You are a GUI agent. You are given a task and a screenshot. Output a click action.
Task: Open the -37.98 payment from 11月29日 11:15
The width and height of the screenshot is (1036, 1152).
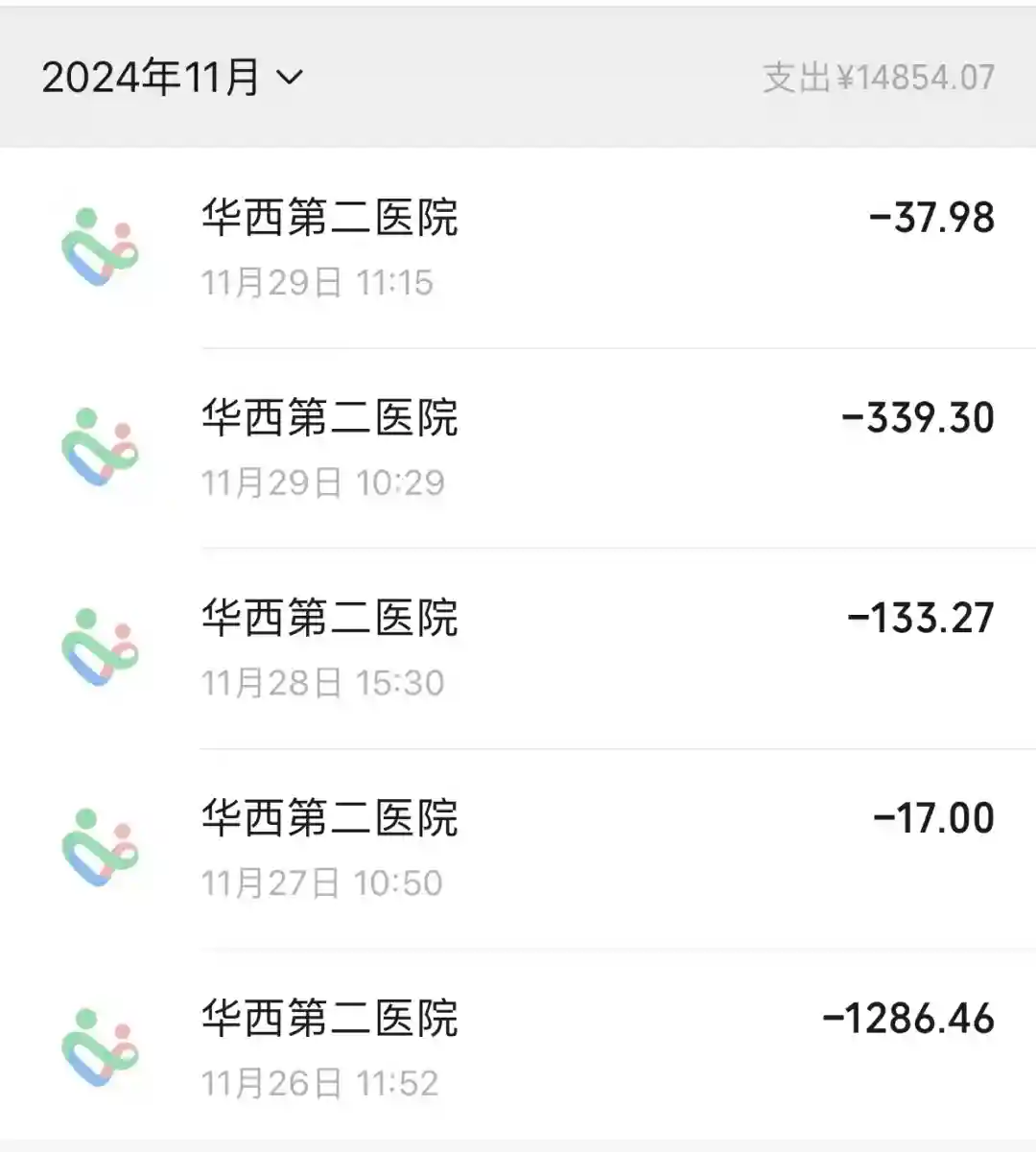pos(518,247)
